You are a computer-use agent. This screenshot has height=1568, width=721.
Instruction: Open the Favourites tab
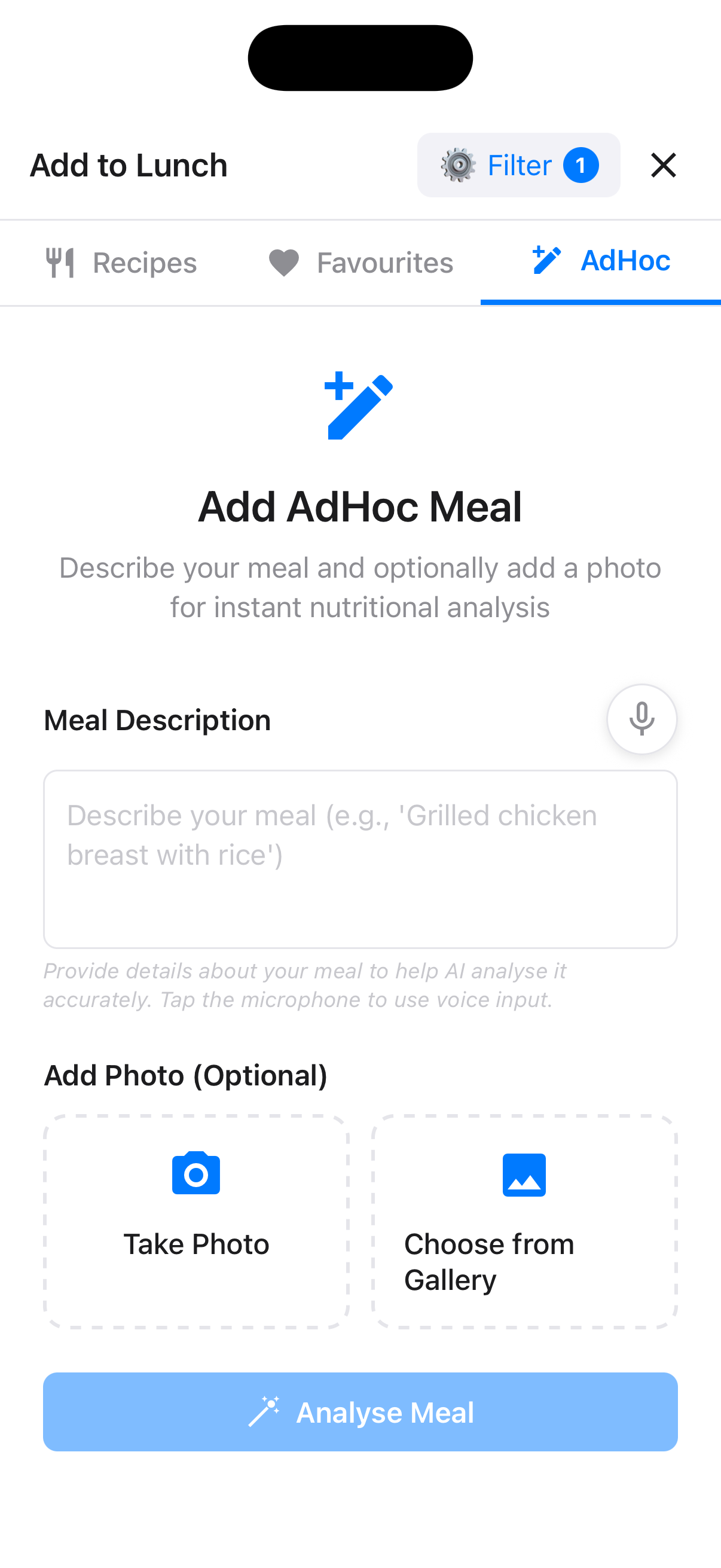(361, 262)
